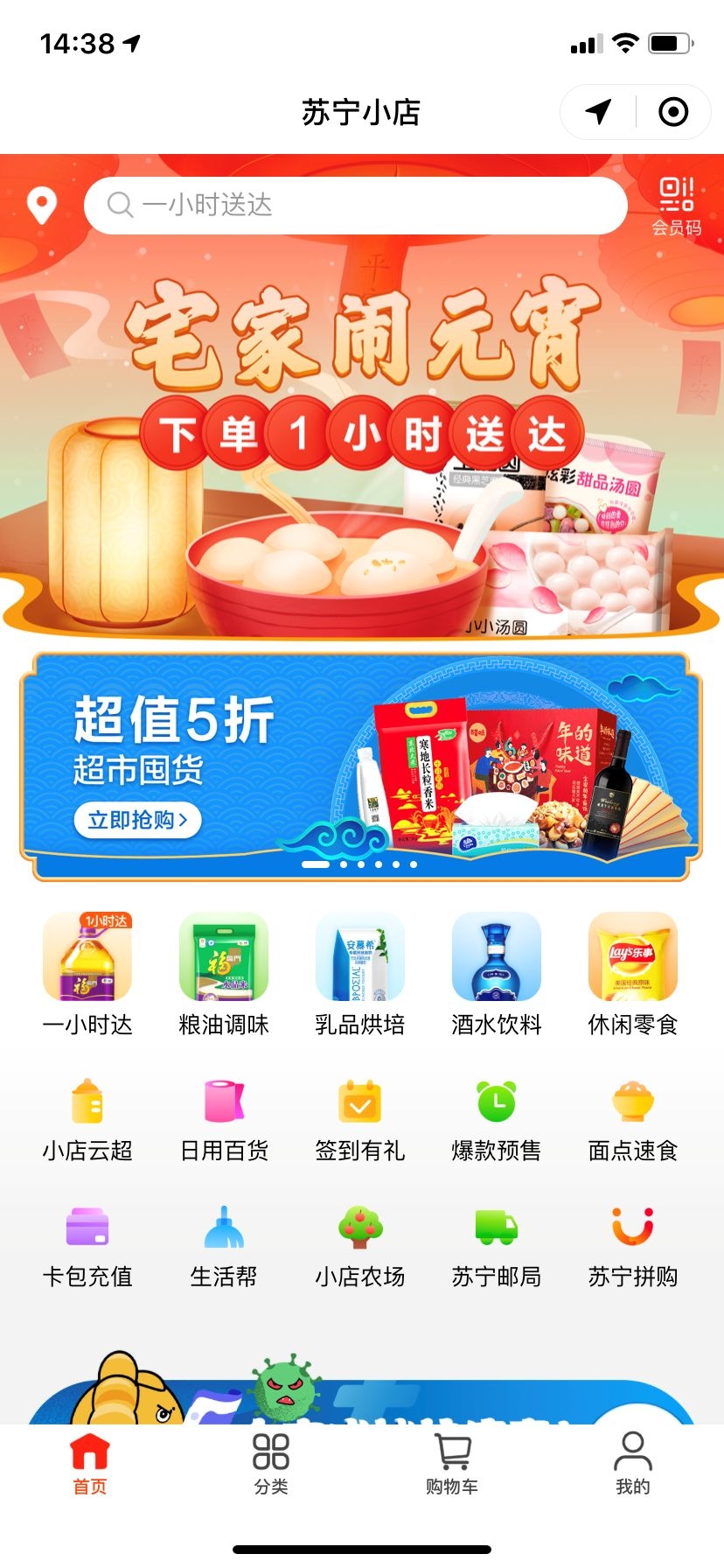Open 小店云超
Screen dimensions: 724x1568
coord(87,1120)
